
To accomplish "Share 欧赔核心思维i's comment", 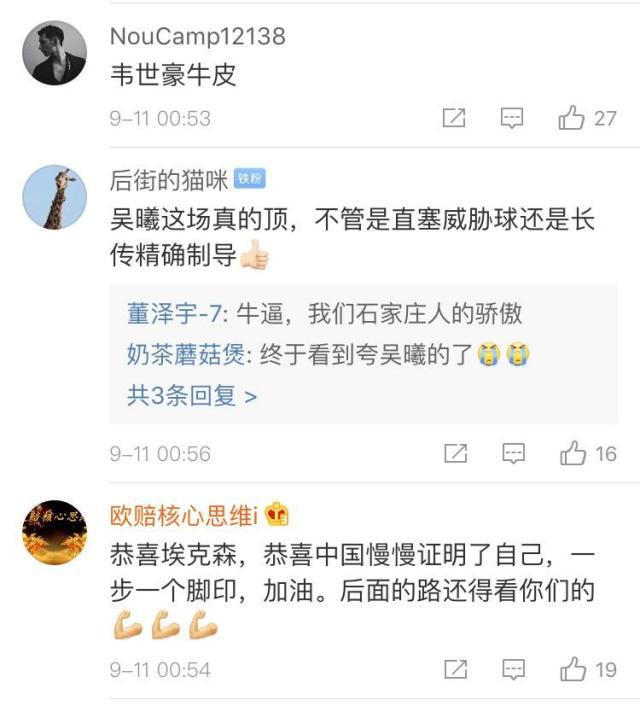I will [x=454, y=669].
